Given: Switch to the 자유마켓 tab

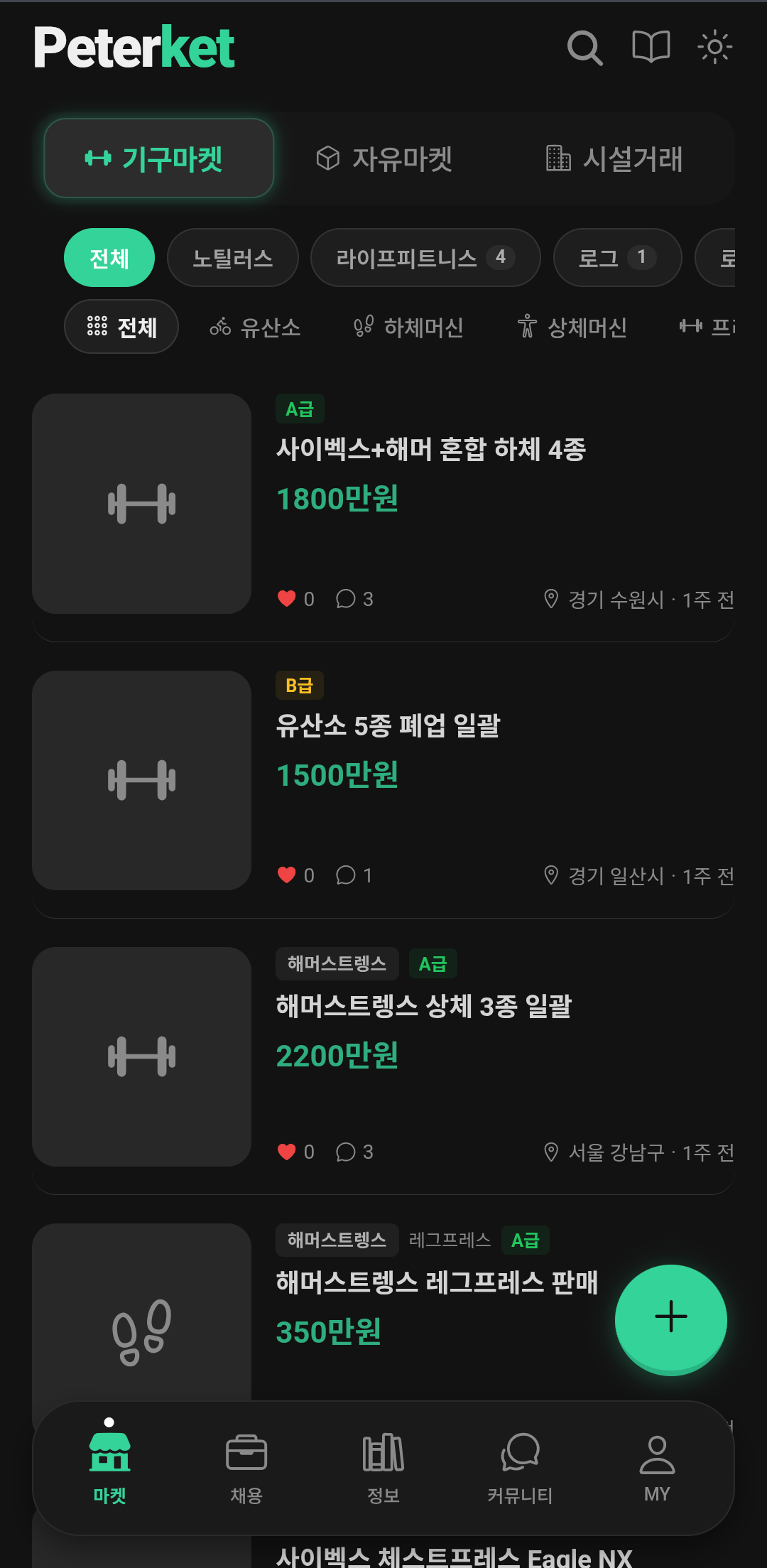Looking at the screenshot, I should tap(386, 158).
